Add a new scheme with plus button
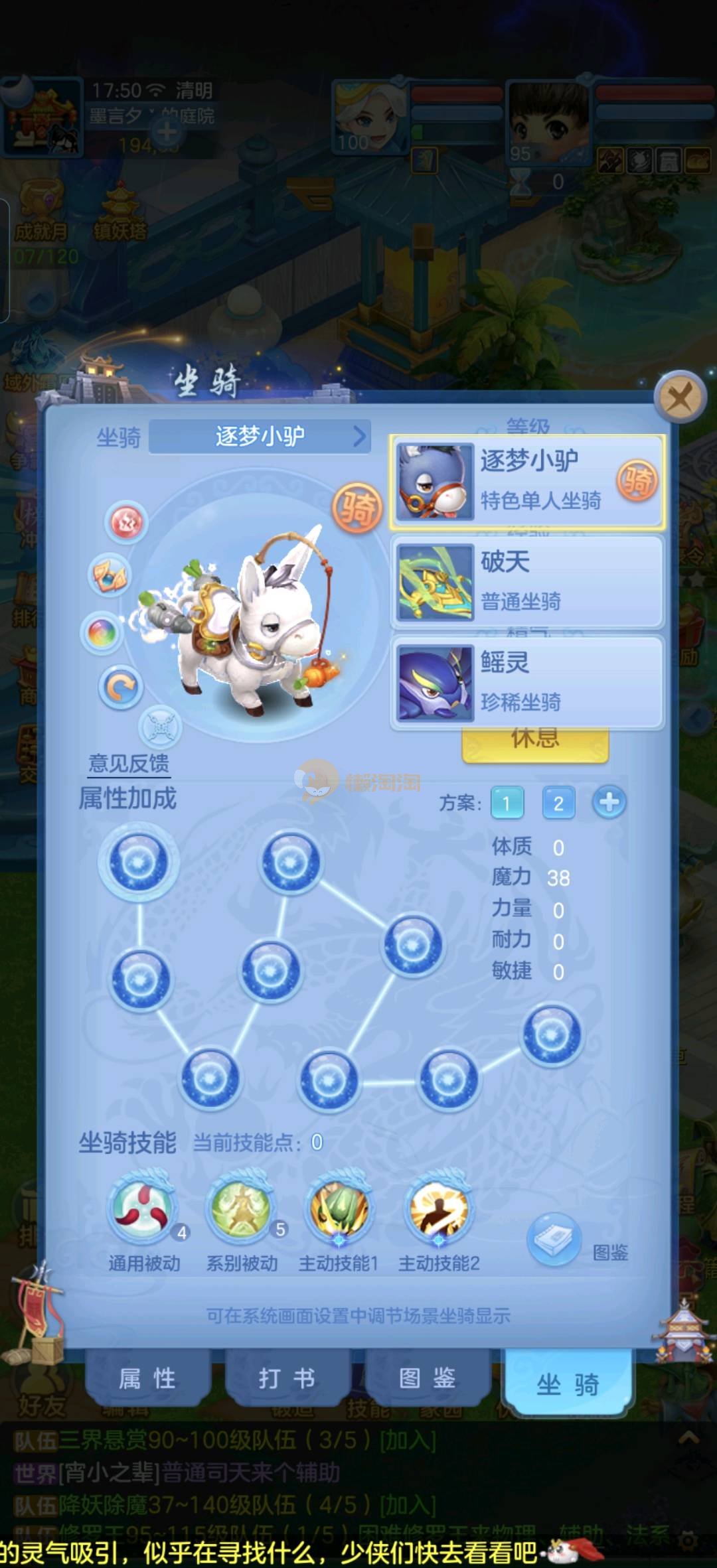The image size is (717, 1568). (x=609, y=802)
